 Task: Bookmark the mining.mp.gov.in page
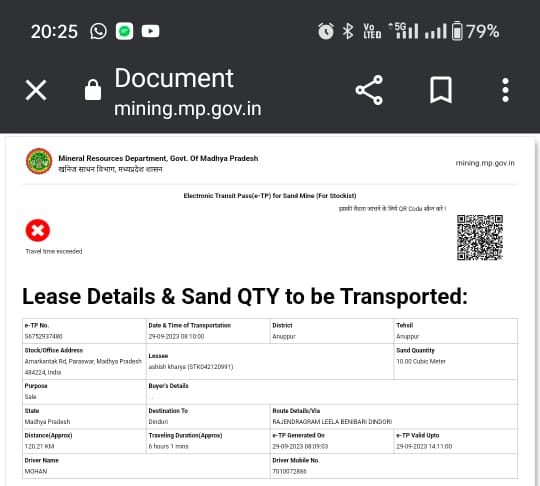coord(441,90)
